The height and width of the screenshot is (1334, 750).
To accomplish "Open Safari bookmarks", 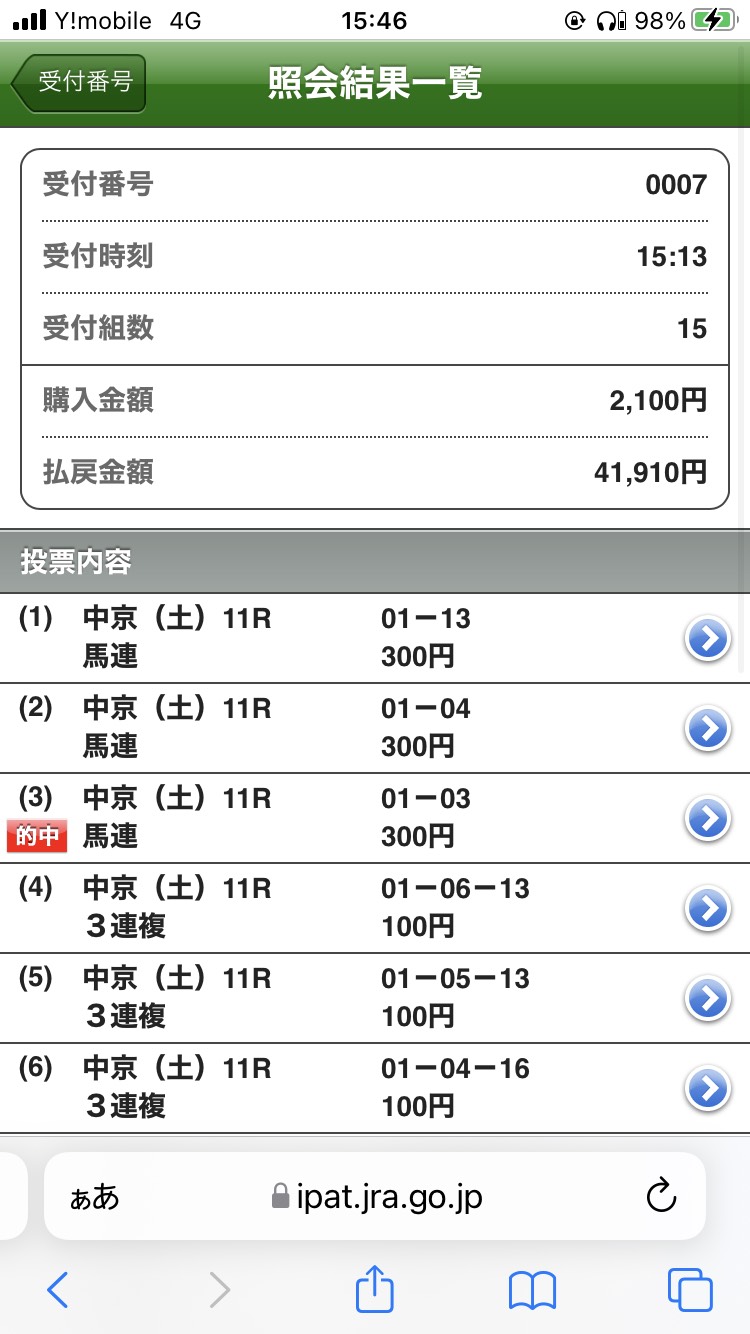I will pos(532,1290).
